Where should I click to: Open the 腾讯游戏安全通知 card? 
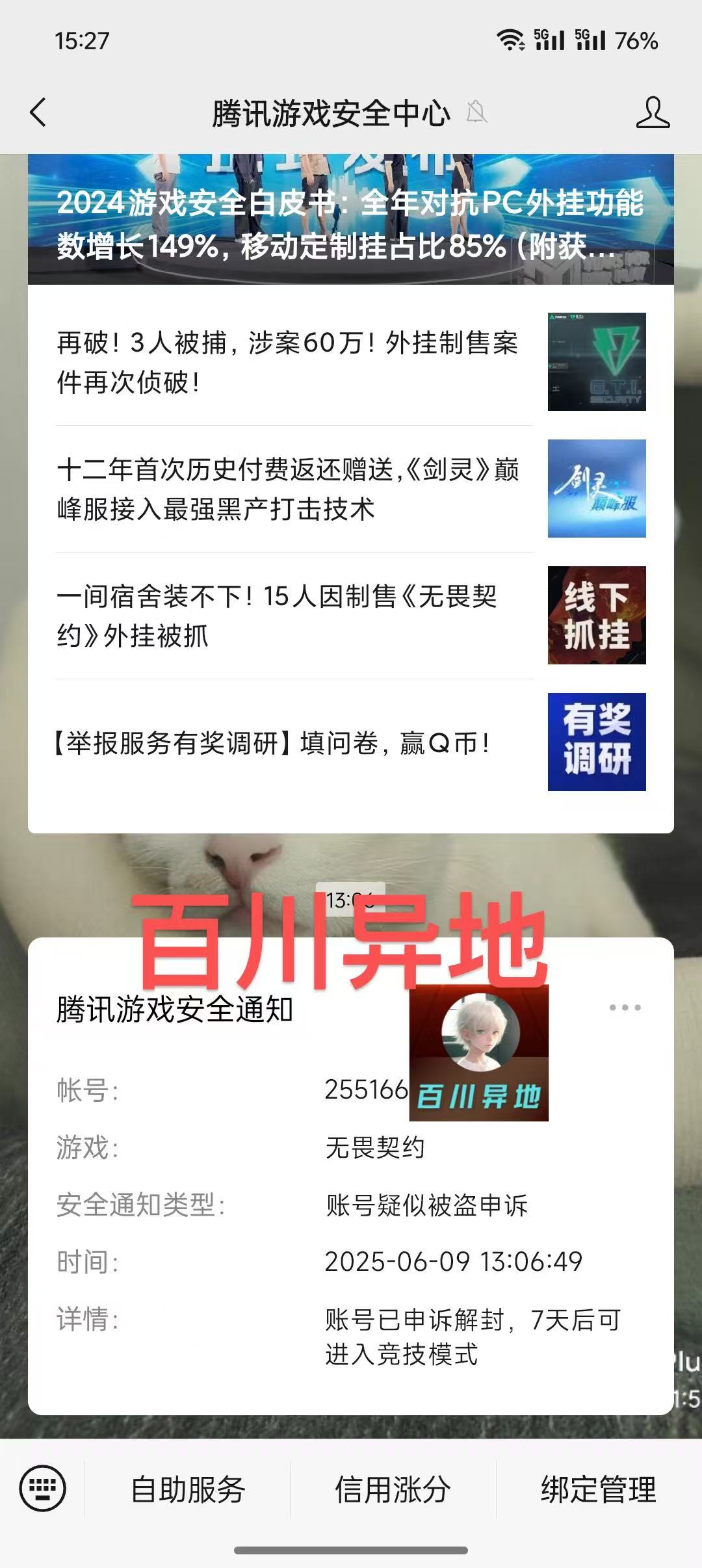(x=351, y=1177)
